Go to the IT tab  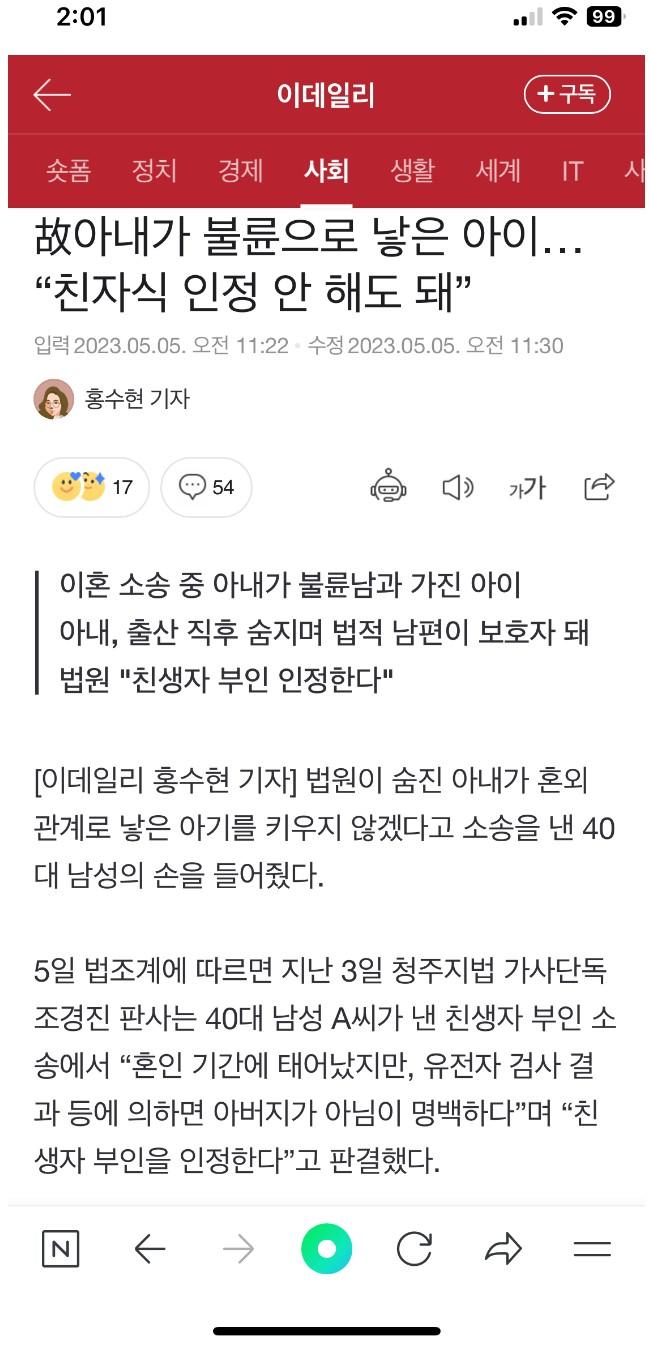coord(572,171)
